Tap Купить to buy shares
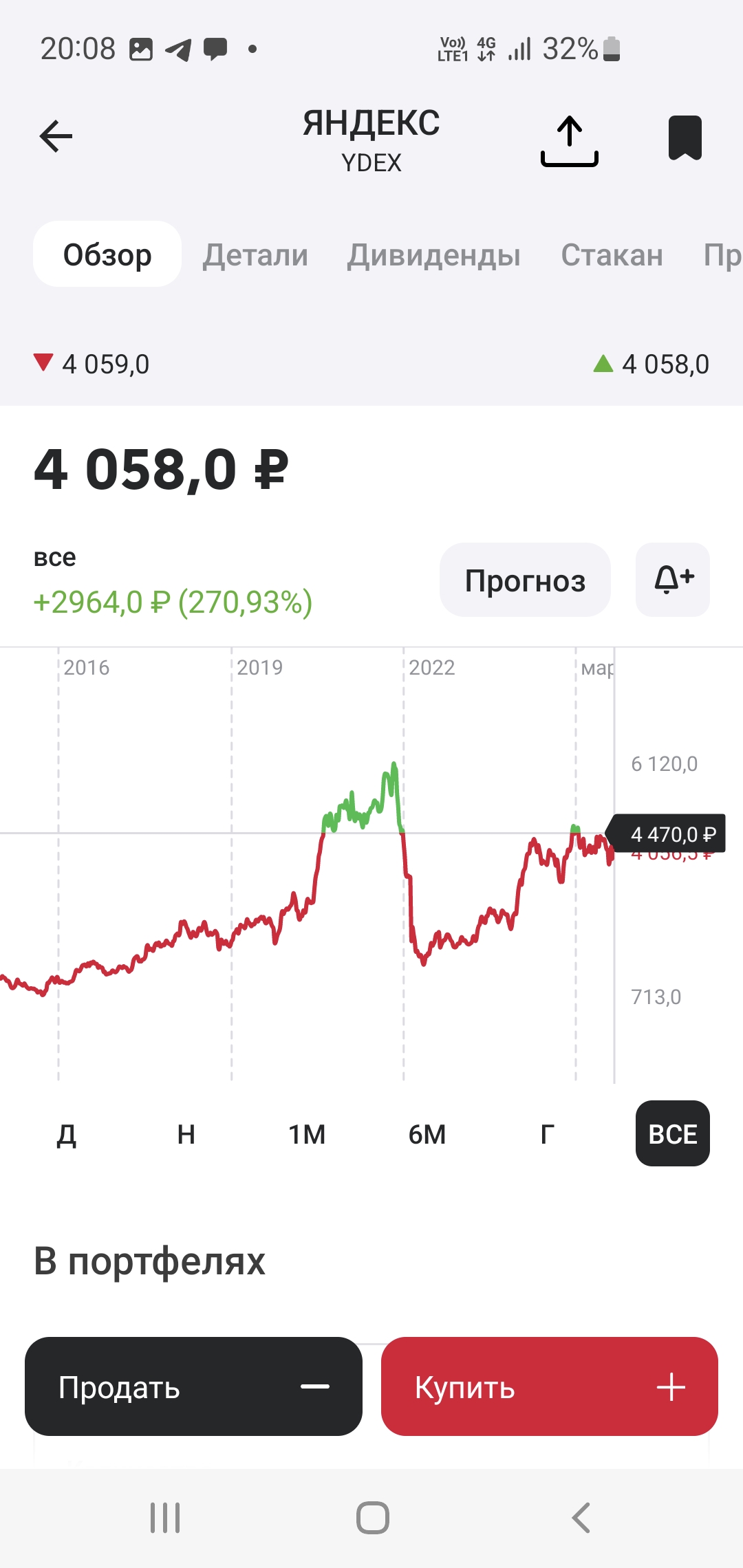 [x=549, y=1387]
